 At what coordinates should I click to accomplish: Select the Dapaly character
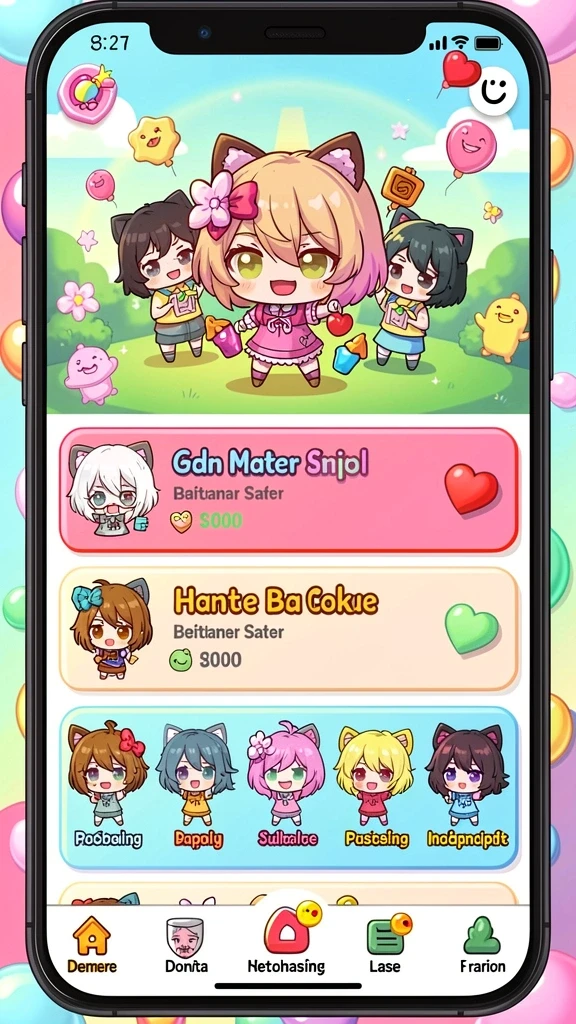click(198, 786)
